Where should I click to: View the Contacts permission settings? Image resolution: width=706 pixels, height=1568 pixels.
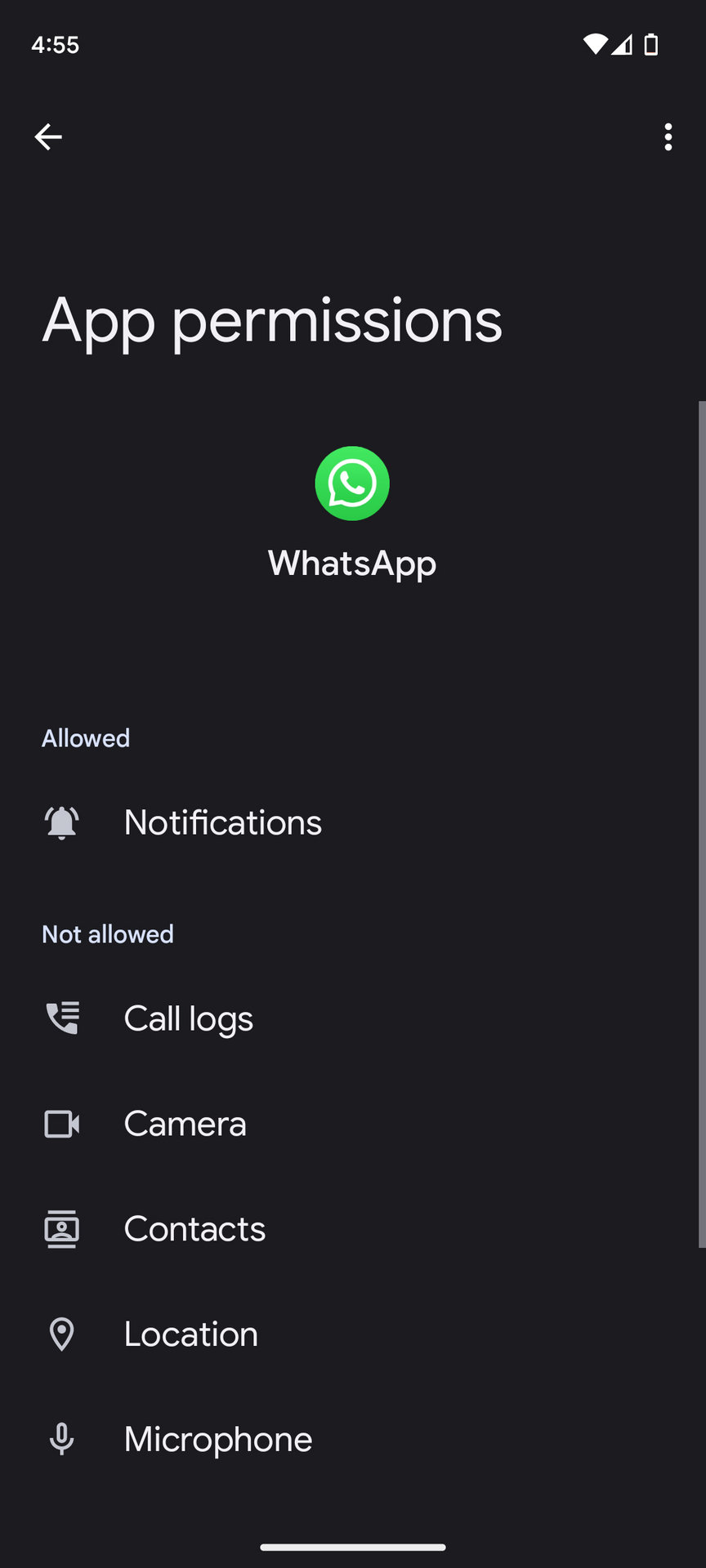(x=194, y=1229)
